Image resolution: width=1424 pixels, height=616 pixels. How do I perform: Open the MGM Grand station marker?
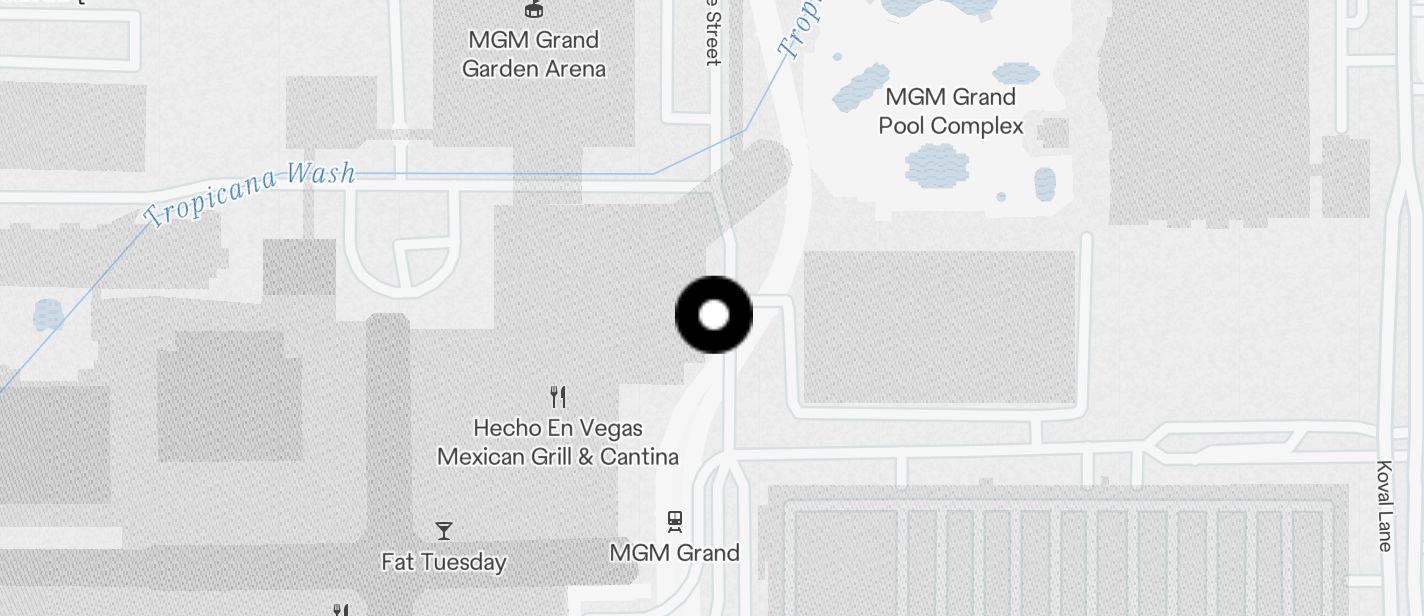pos(675,521)
